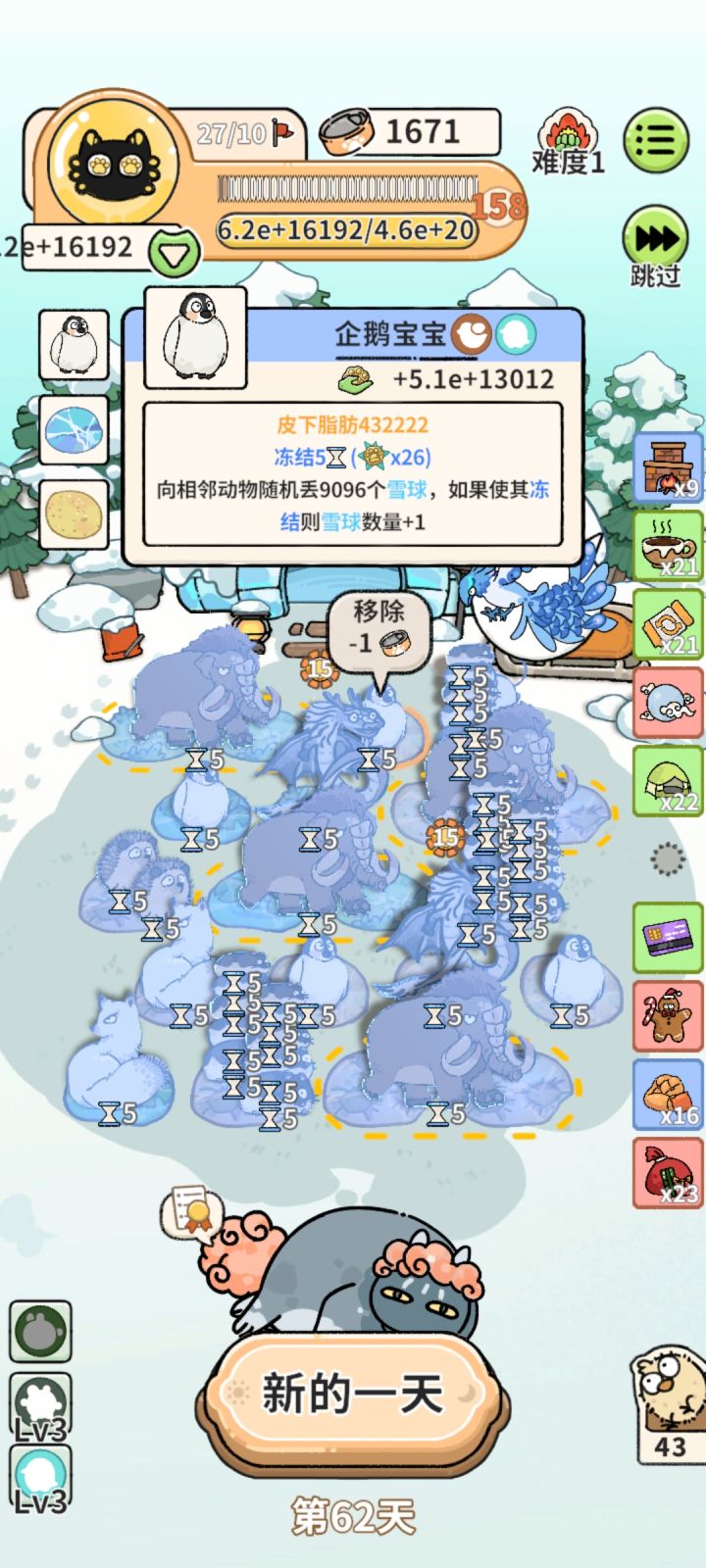The height and width of the screenshot is (1568, 706).
Task: Tap the potato item slot
Action: (74, 514)
